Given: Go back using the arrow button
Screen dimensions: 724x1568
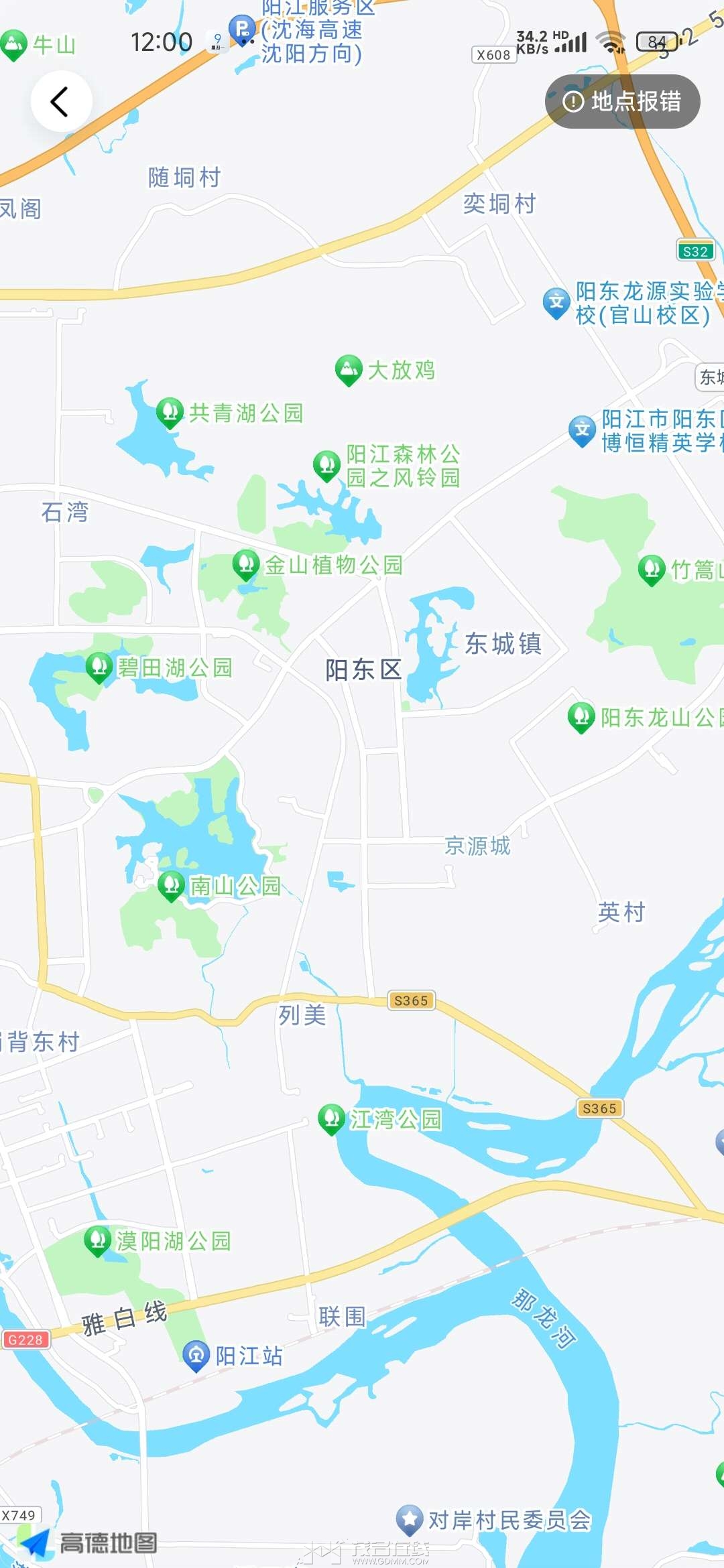Looking at the screenshot, I should point(61,102).
